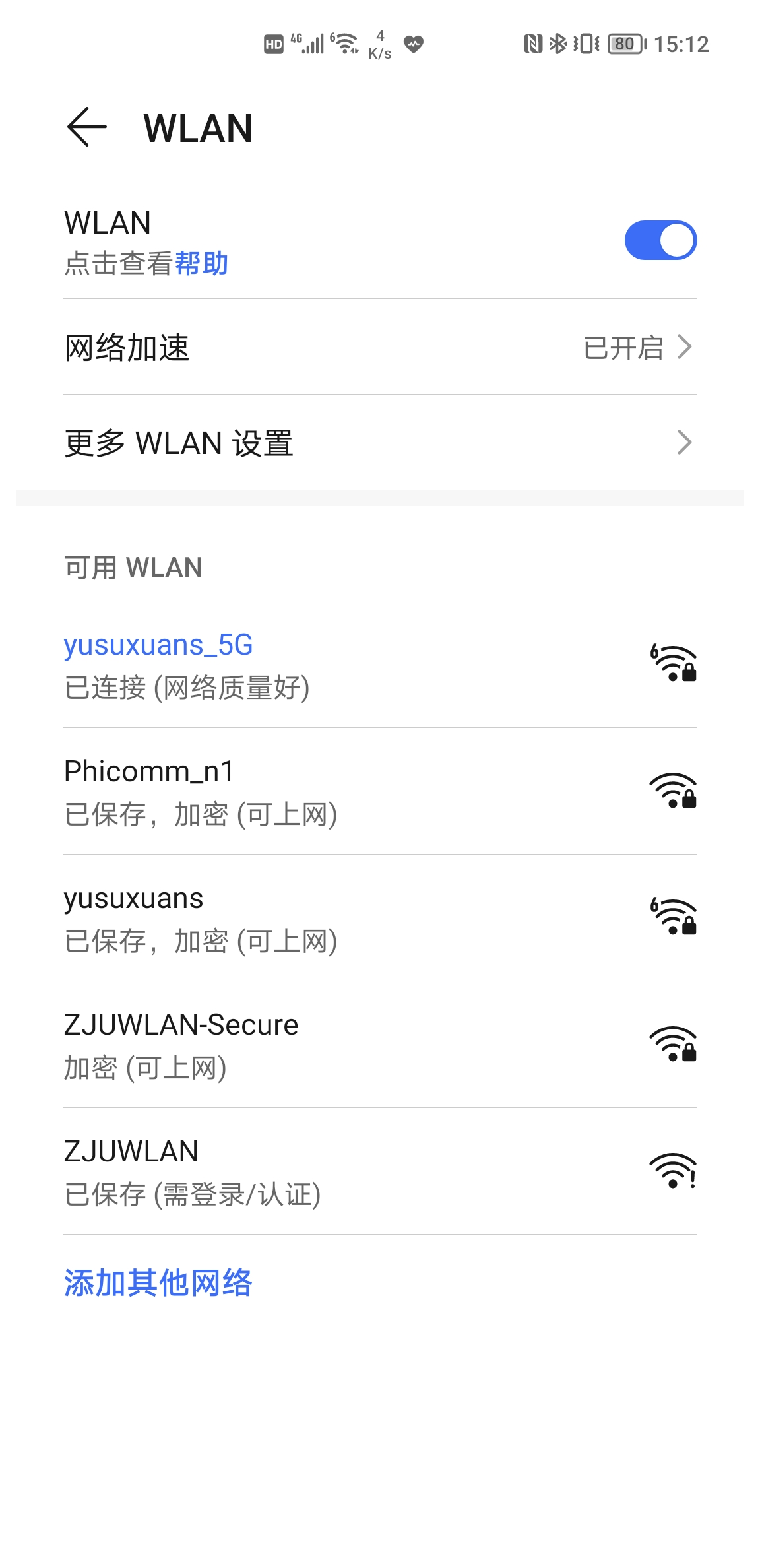Open 更多 WLAN 设置

379,442
